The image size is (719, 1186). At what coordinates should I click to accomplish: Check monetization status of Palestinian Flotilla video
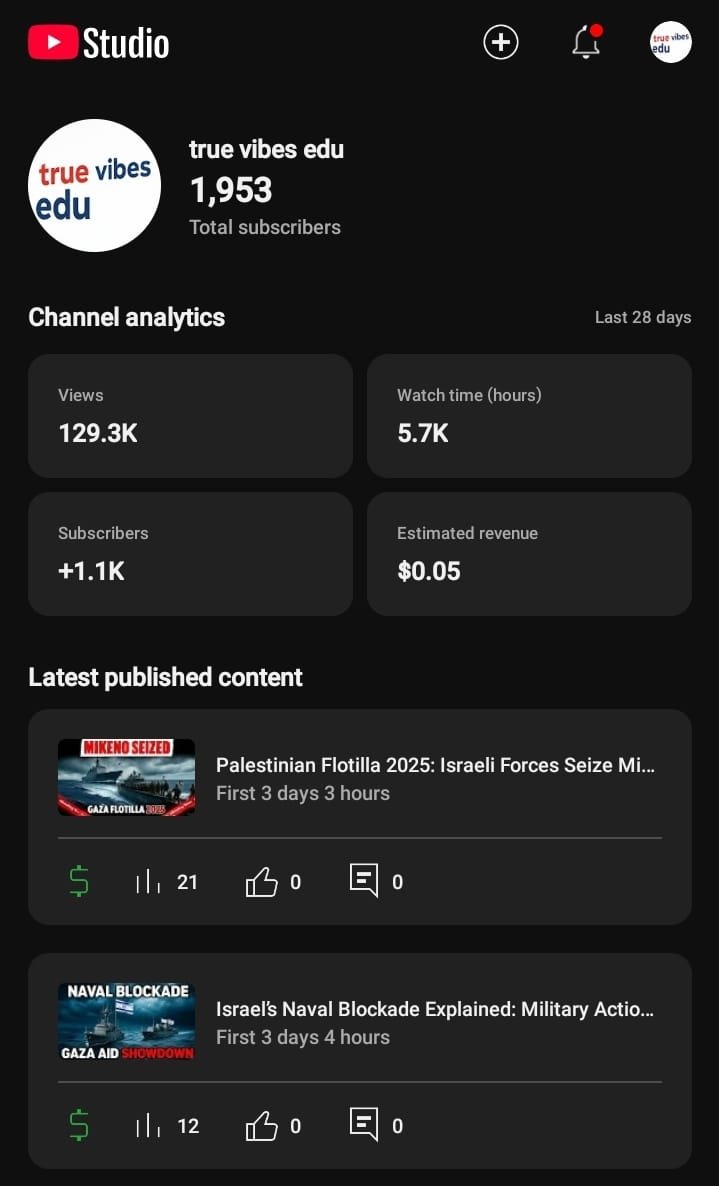click(79, 881)
